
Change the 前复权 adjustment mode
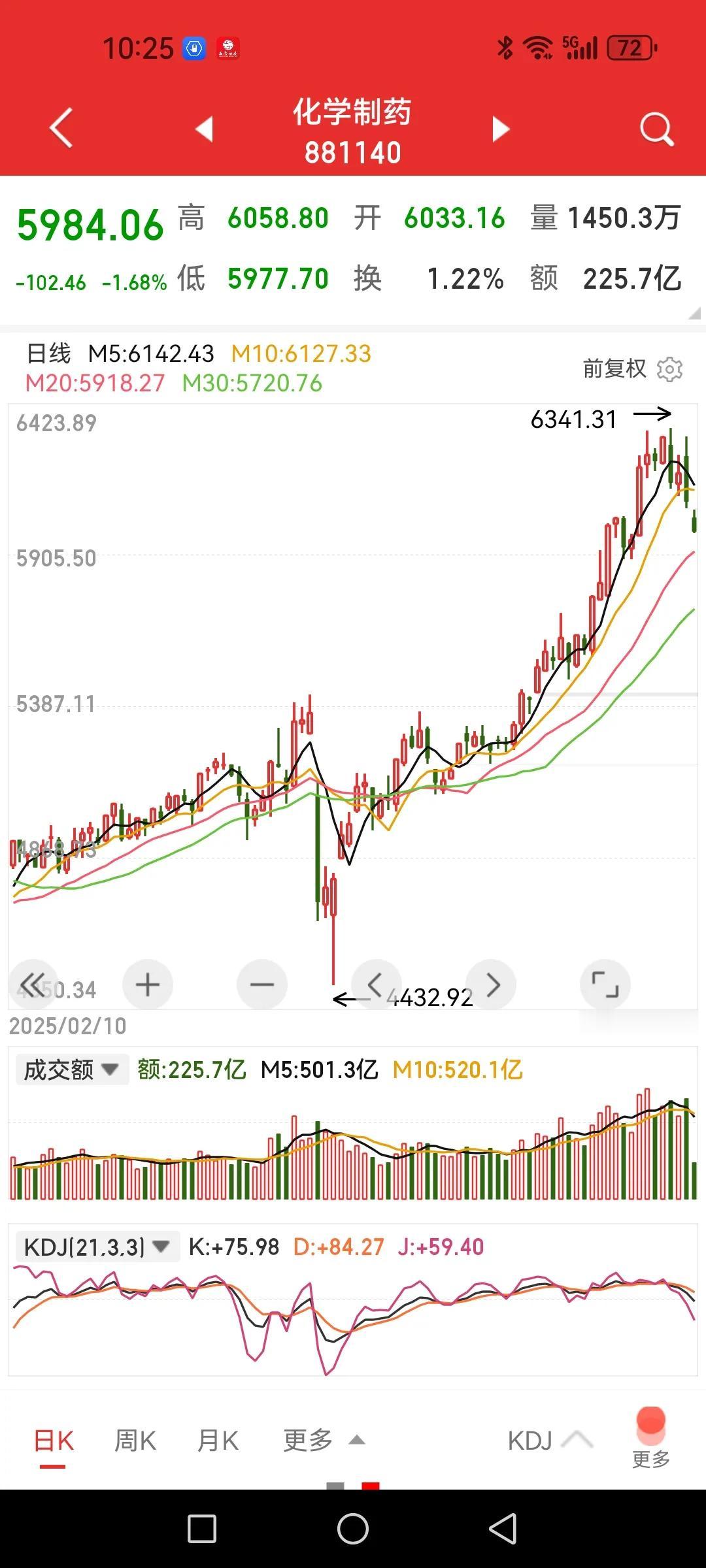614,369
